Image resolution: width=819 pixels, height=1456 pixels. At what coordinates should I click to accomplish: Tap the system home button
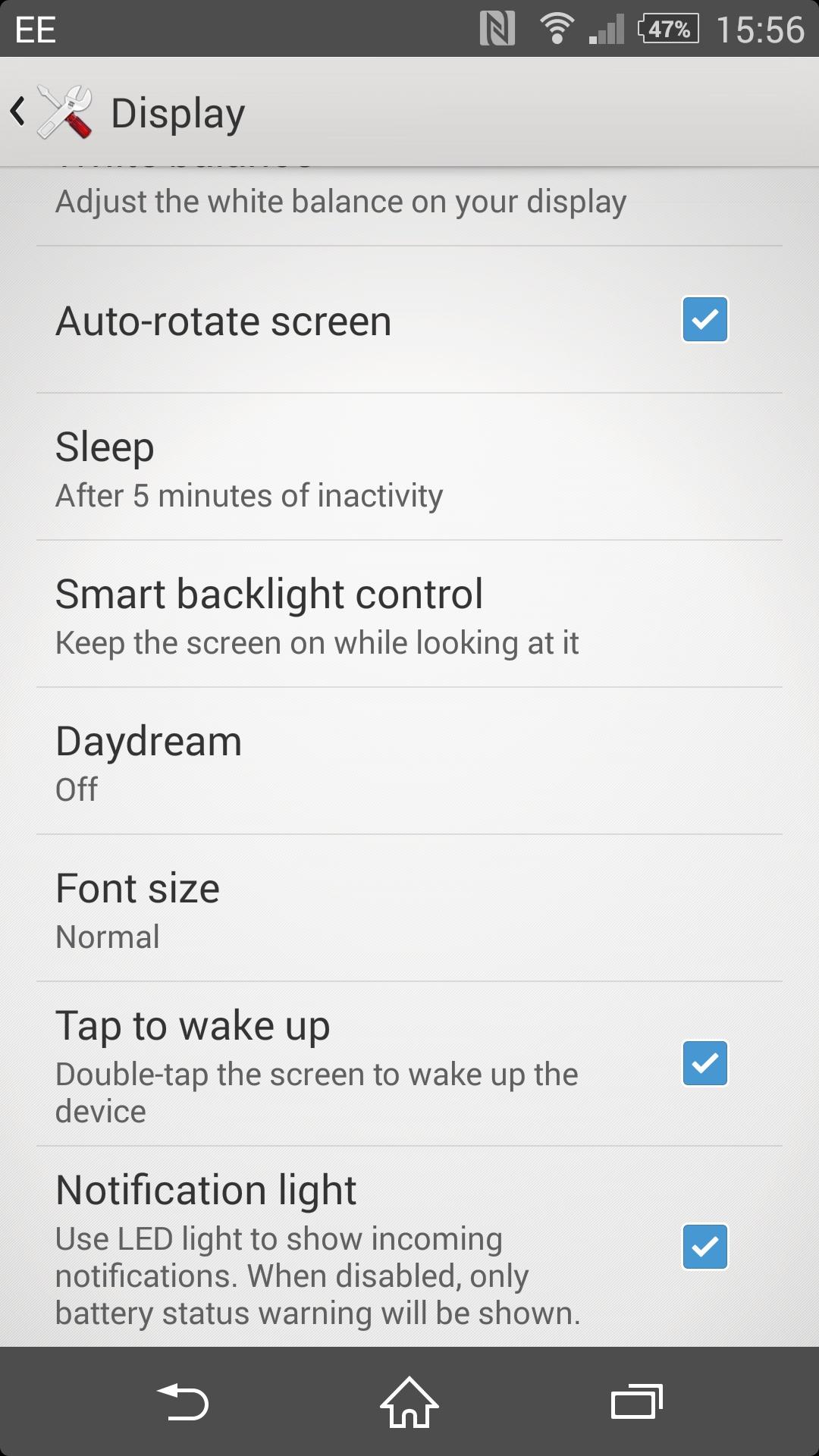(409, 1402)
